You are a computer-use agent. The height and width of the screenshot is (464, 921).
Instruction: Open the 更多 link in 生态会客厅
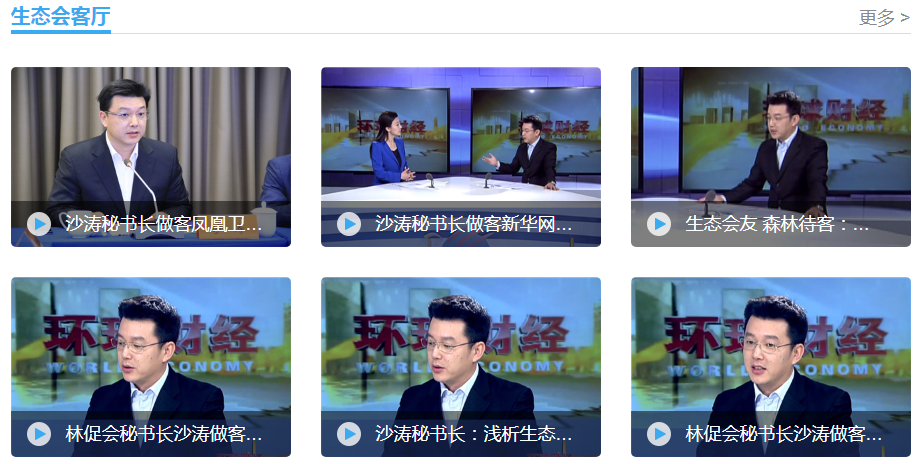884,17
